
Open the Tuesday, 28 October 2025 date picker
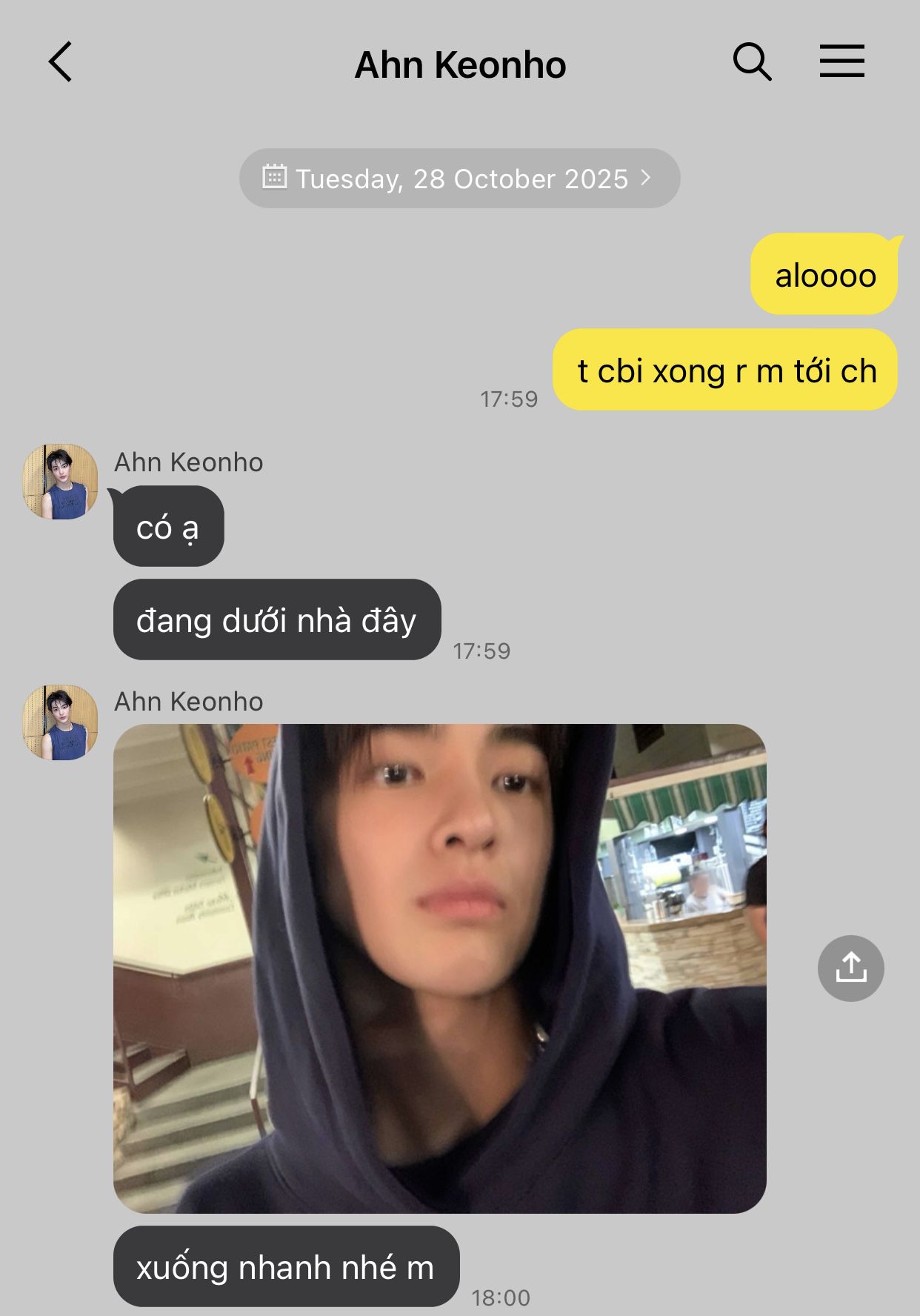coord(459,179)
